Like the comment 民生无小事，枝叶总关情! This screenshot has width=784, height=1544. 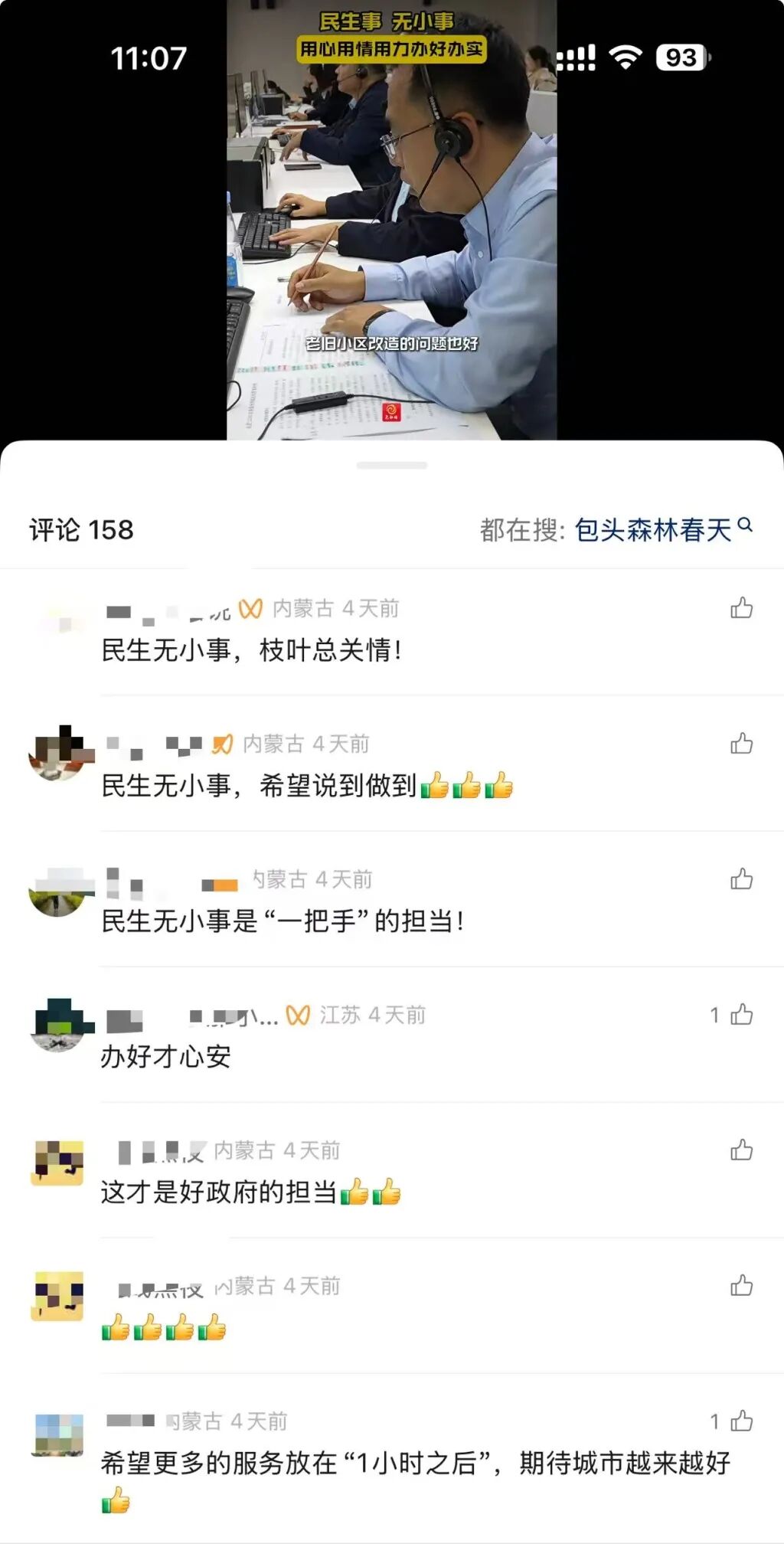click(741, 608)
